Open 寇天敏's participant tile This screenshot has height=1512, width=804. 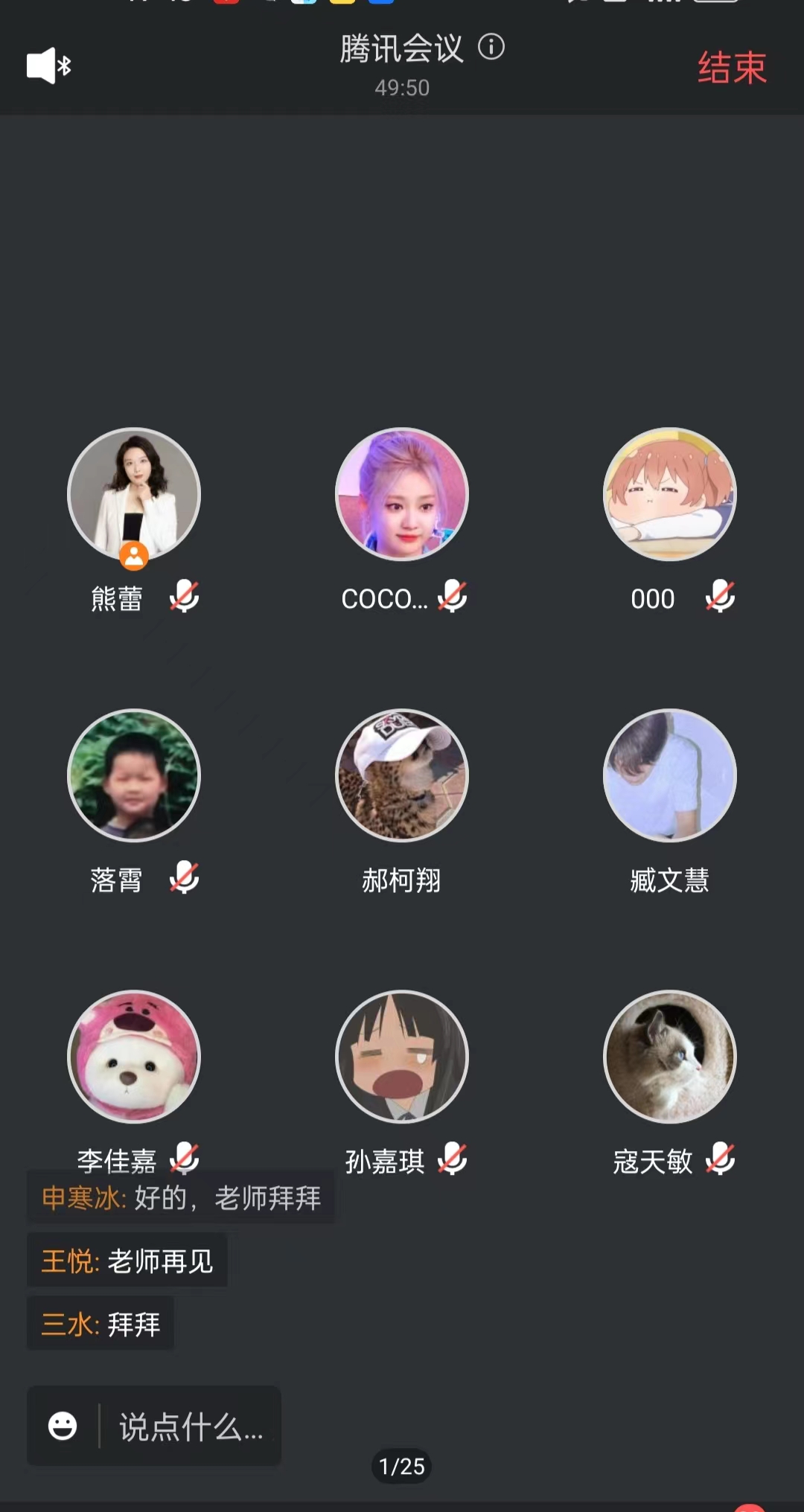(x=670, y=1057)
